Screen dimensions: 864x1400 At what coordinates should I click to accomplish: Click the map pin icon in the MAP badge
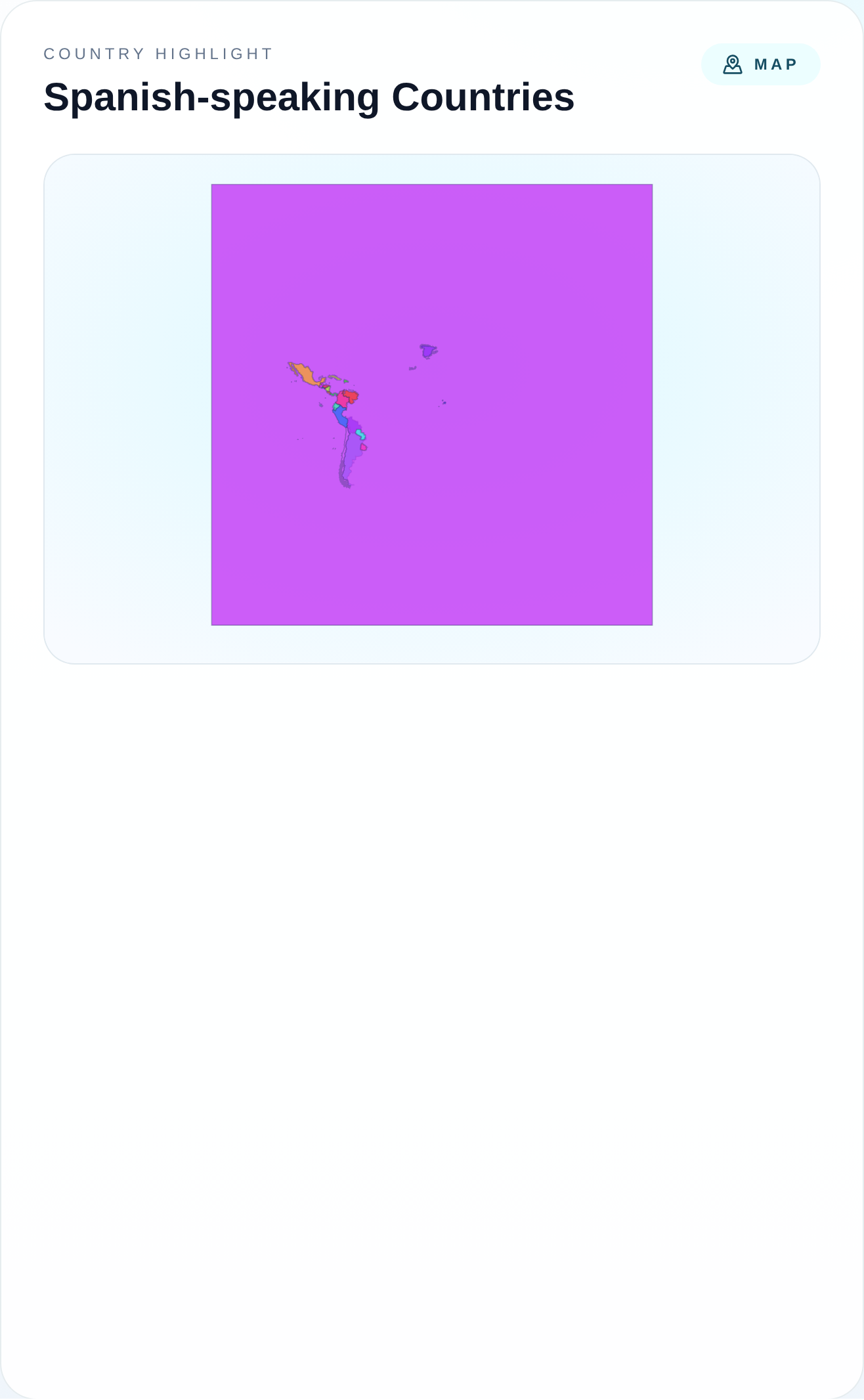pyautogui.click(x=733, y=64)
